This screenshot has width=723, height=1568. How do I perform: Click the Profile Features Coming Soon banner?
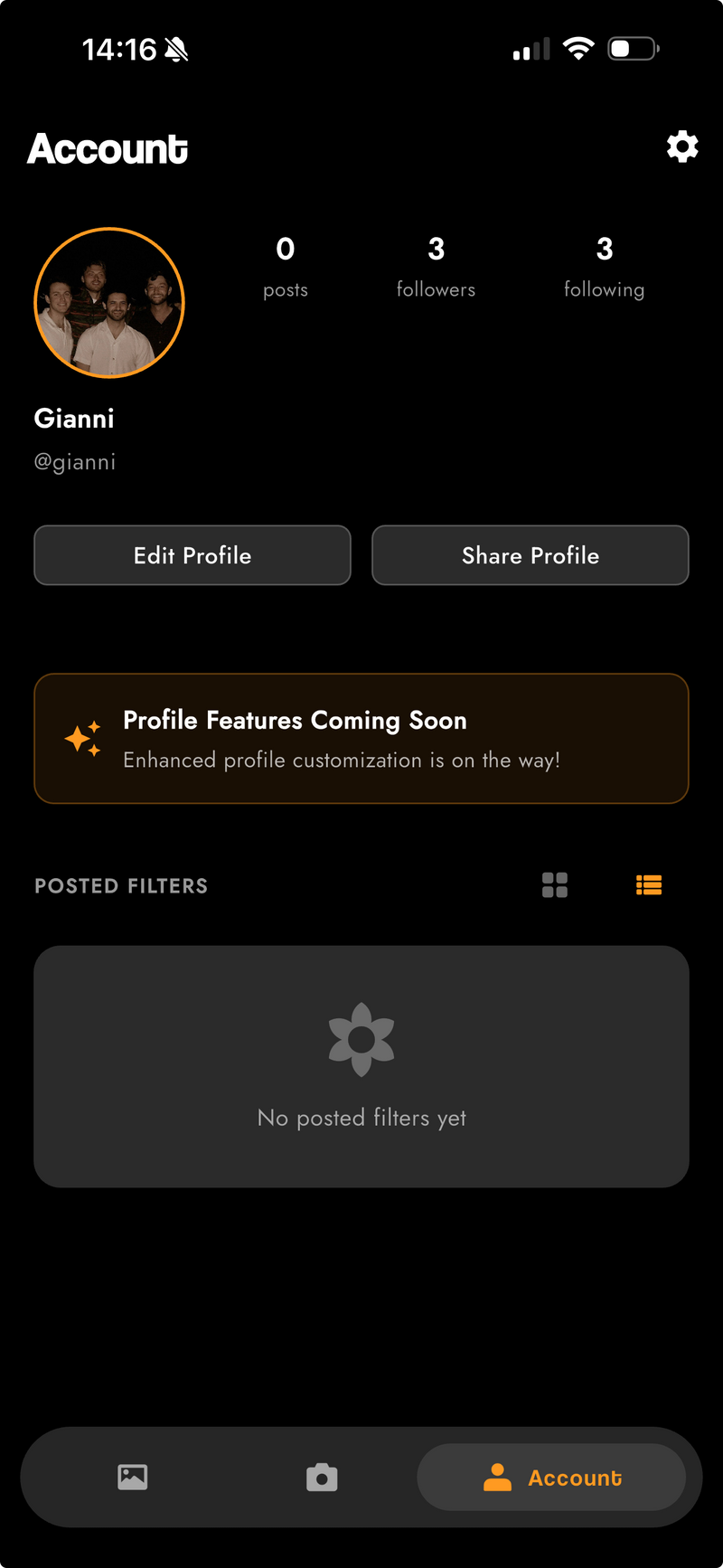point(361,738)
